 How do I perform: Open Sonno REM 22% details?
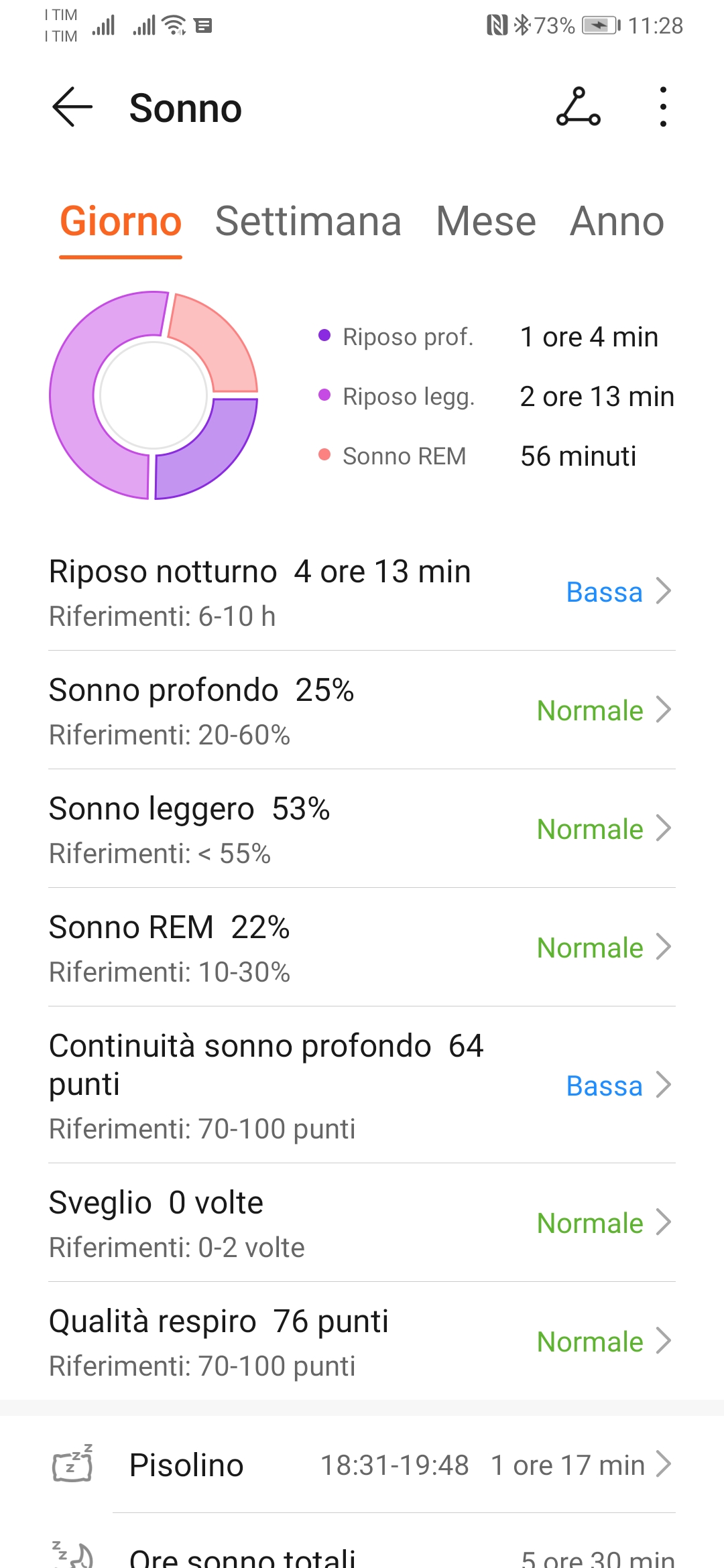point(362,948)
